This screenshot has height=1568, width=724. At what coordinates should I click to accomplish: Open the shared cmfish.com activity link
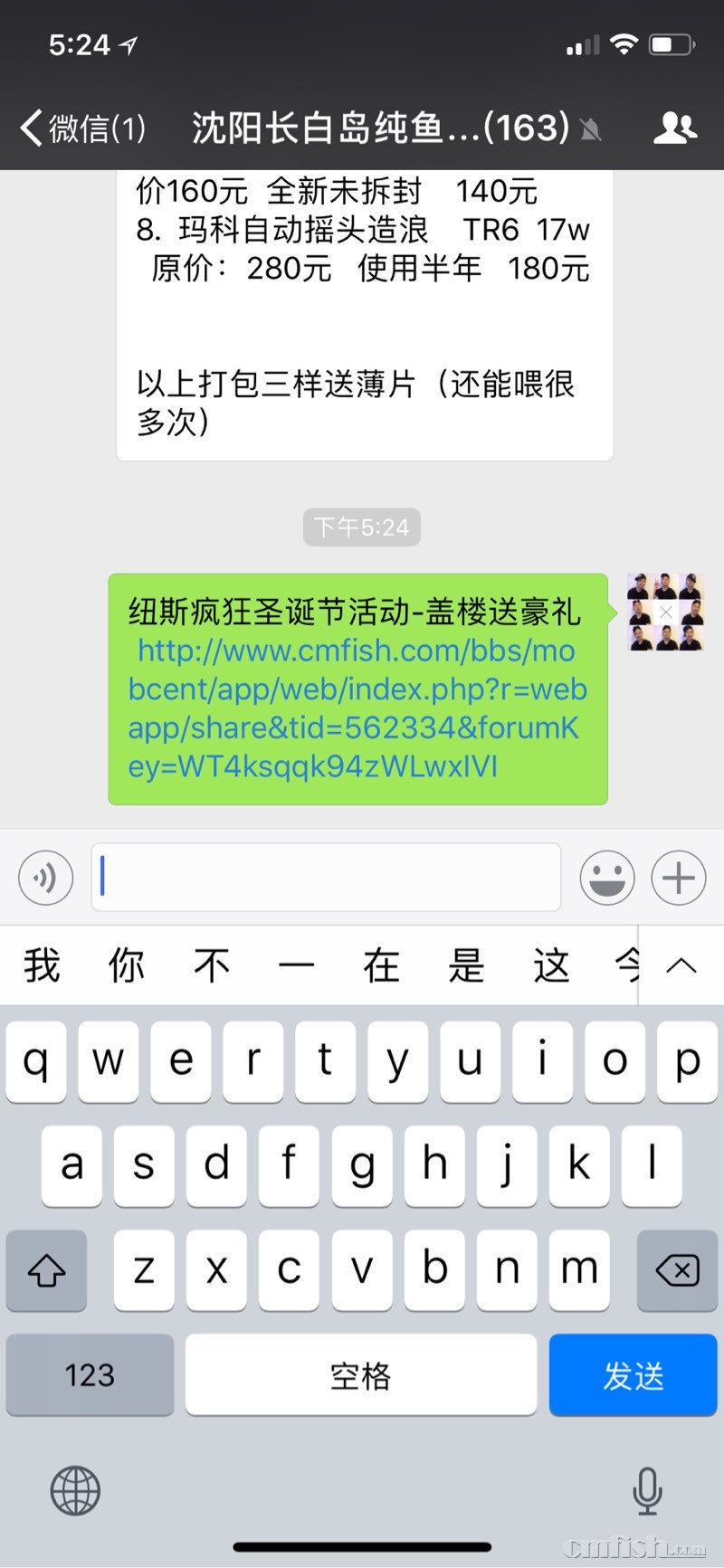pyautogui.click(x=357, y=708)
